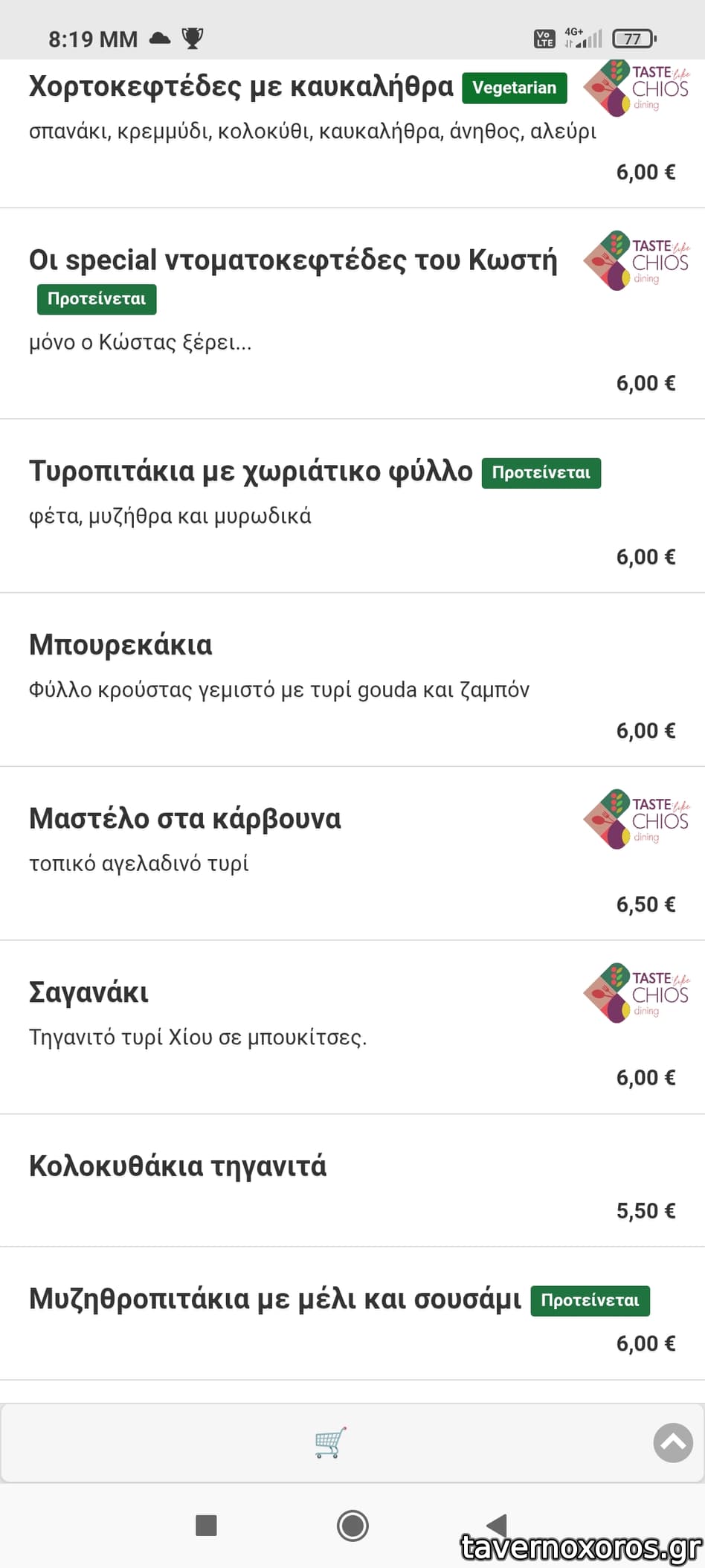
Task: Pick Κολοκυθάκια τηγανιτά from the menu
Action: pyautogui.click(x=178, y=1166)
